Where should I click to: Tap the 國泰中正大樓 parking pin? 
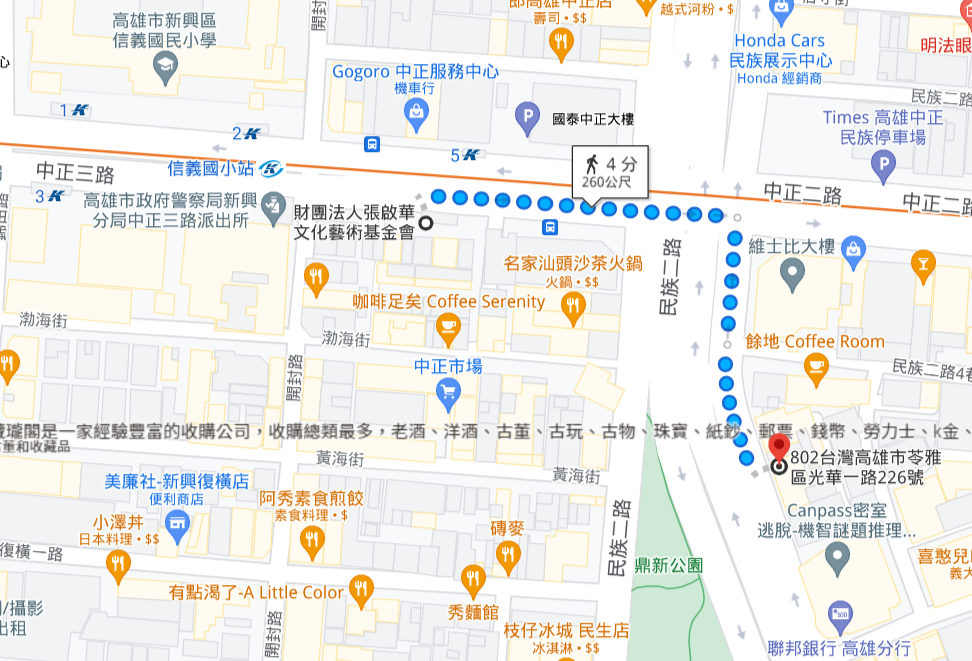coord(527,118)
